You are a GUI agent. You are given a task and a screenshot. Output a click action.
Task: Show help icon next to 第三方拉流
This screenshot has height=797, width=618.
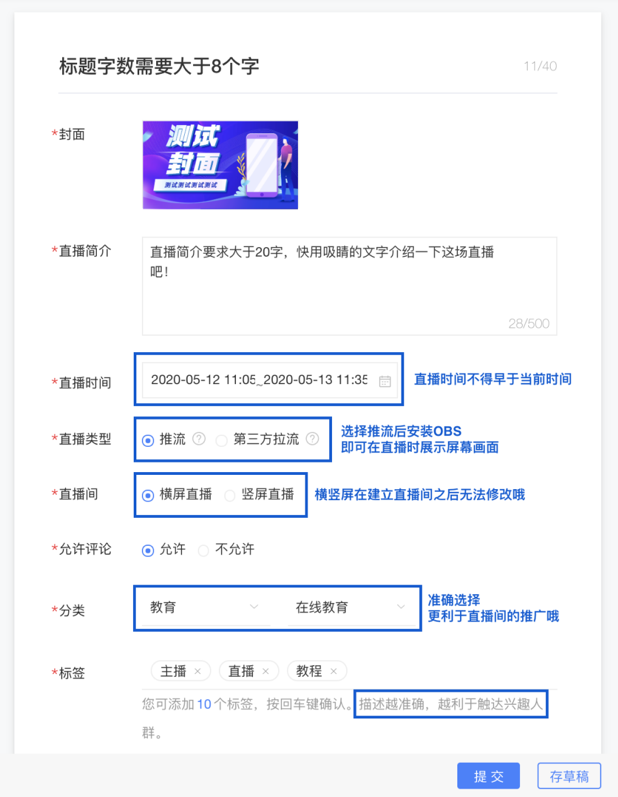pyautogui.click(x=312, y=439)
